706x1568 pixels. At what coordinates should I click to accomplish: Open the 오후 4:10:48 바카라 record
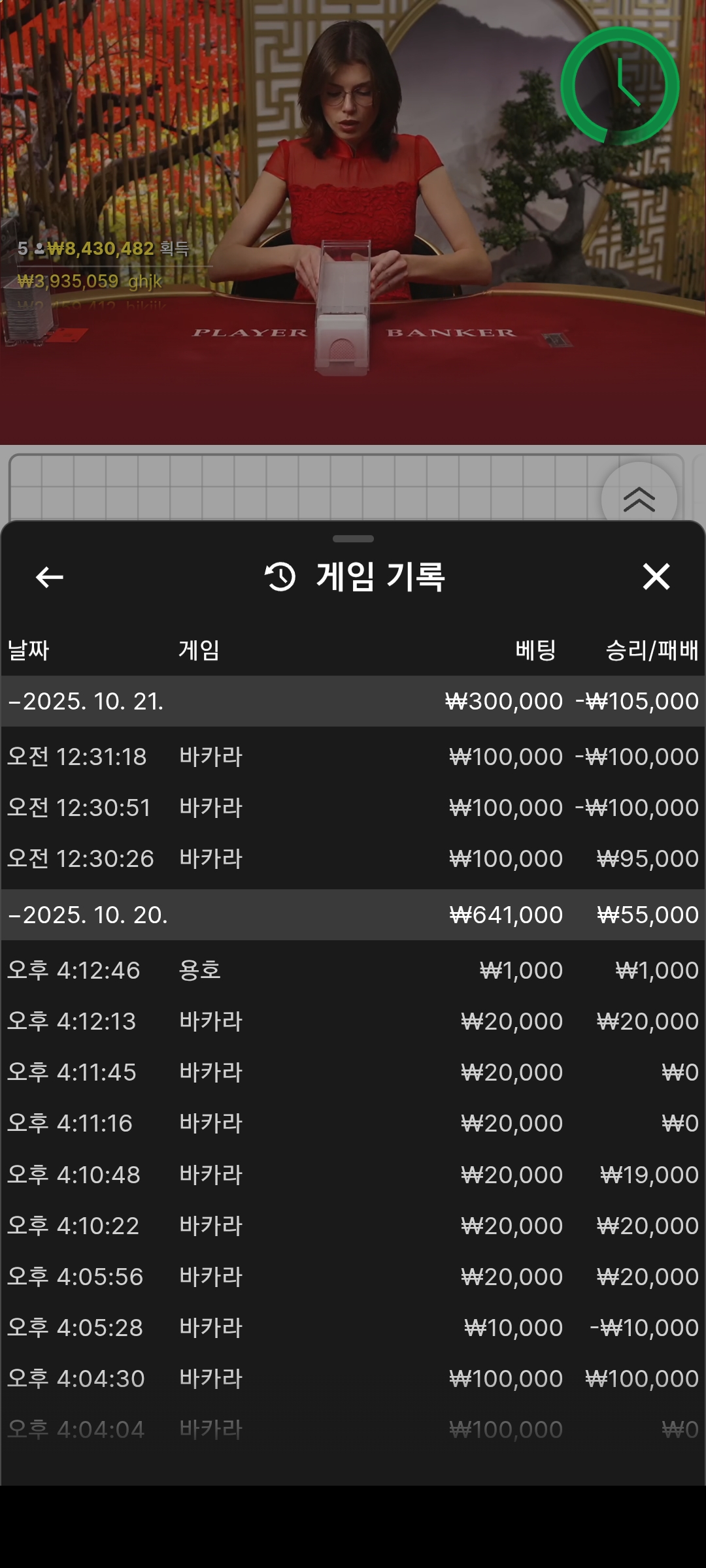pyautogui.click(x=353, y=1175)
